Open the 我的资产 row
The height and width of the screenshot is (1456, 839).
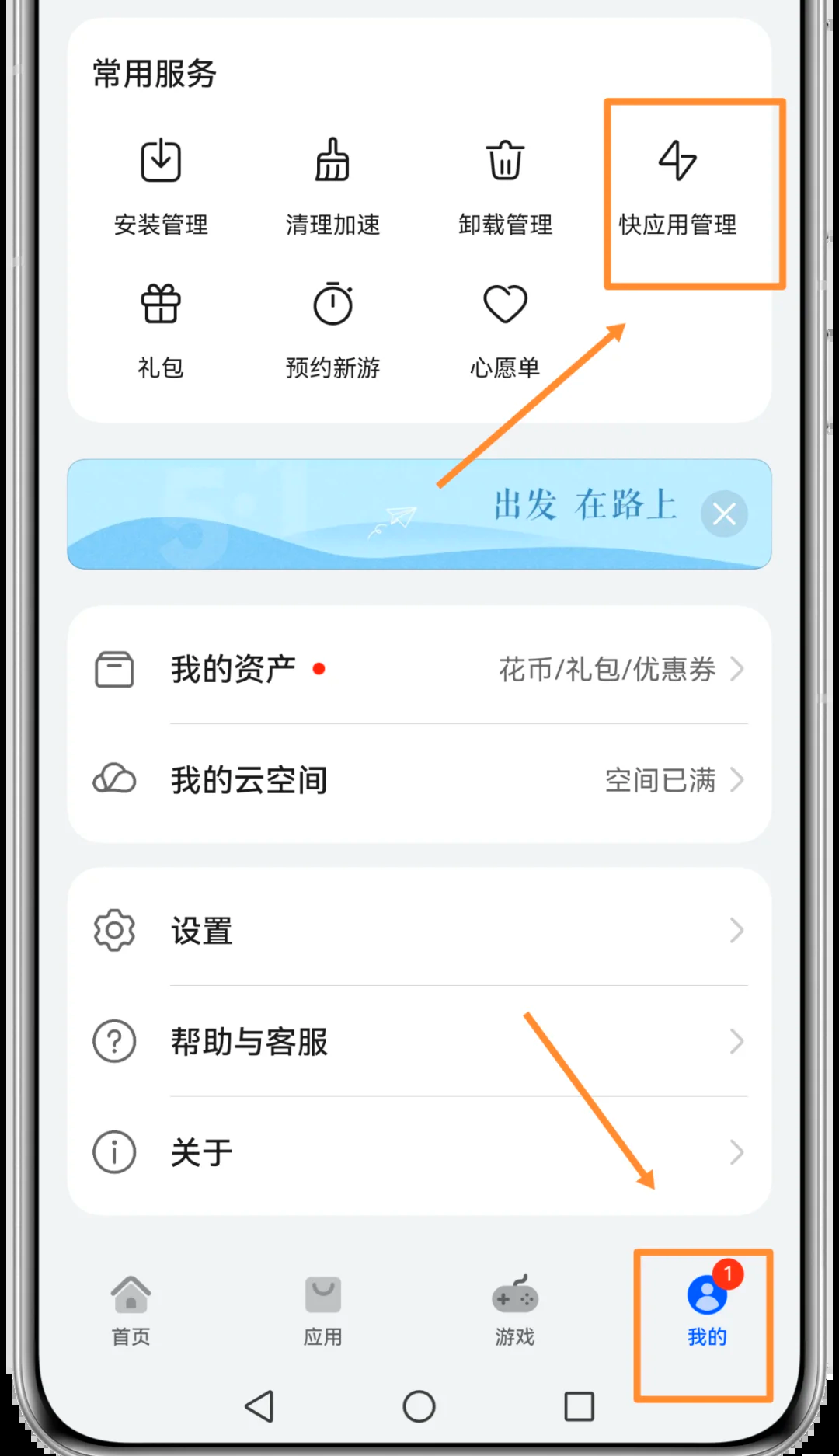click(419, 669)
